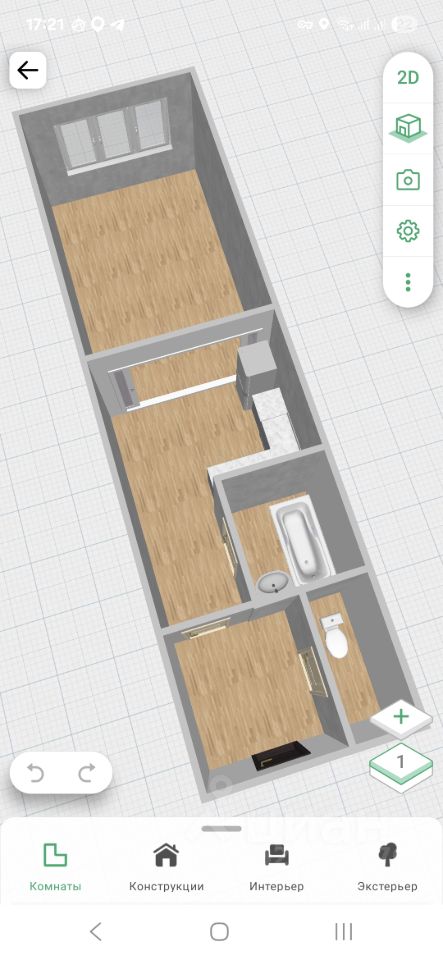This screenshot has width=443, height=960.
Task: Open recent apps from the navigation bar
Action: coord(343,932)
